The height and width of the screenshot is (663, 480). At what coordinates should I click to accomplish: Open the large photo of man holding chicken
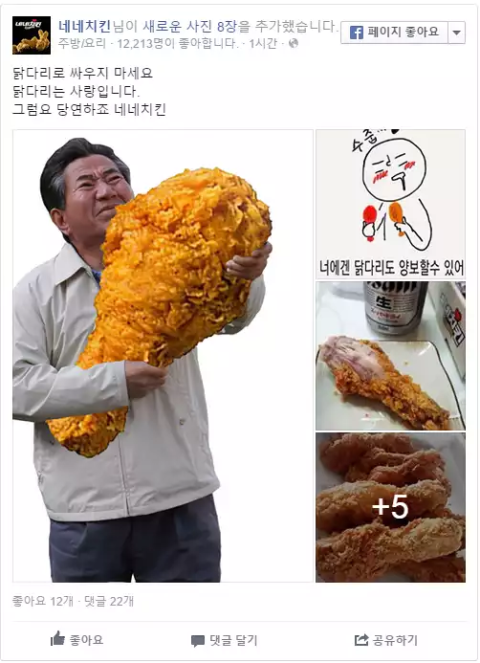[x=163, y=356]
